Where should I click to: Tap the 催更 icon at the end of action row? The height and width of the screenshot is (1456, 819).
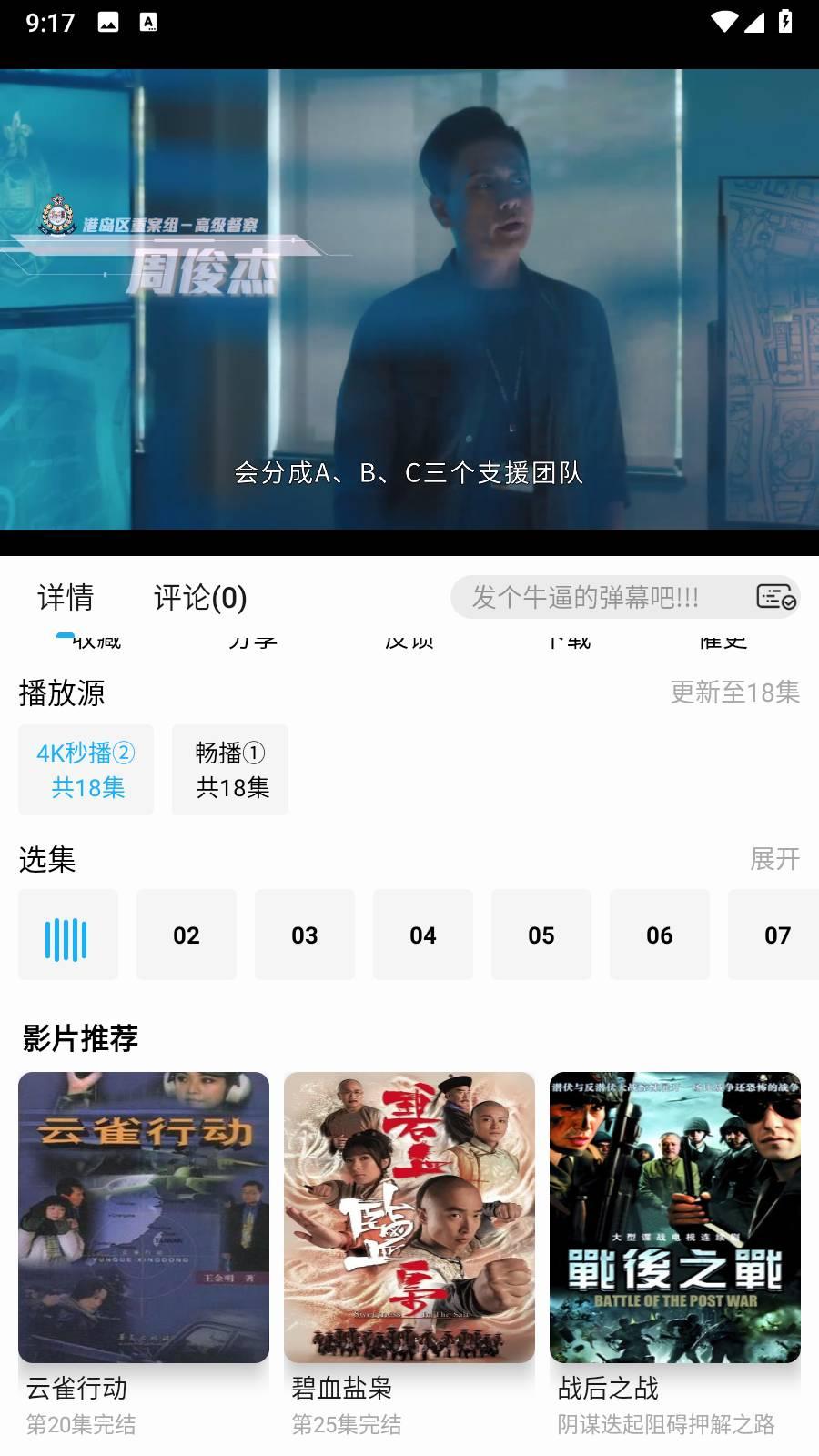click(x=723, y=637)
